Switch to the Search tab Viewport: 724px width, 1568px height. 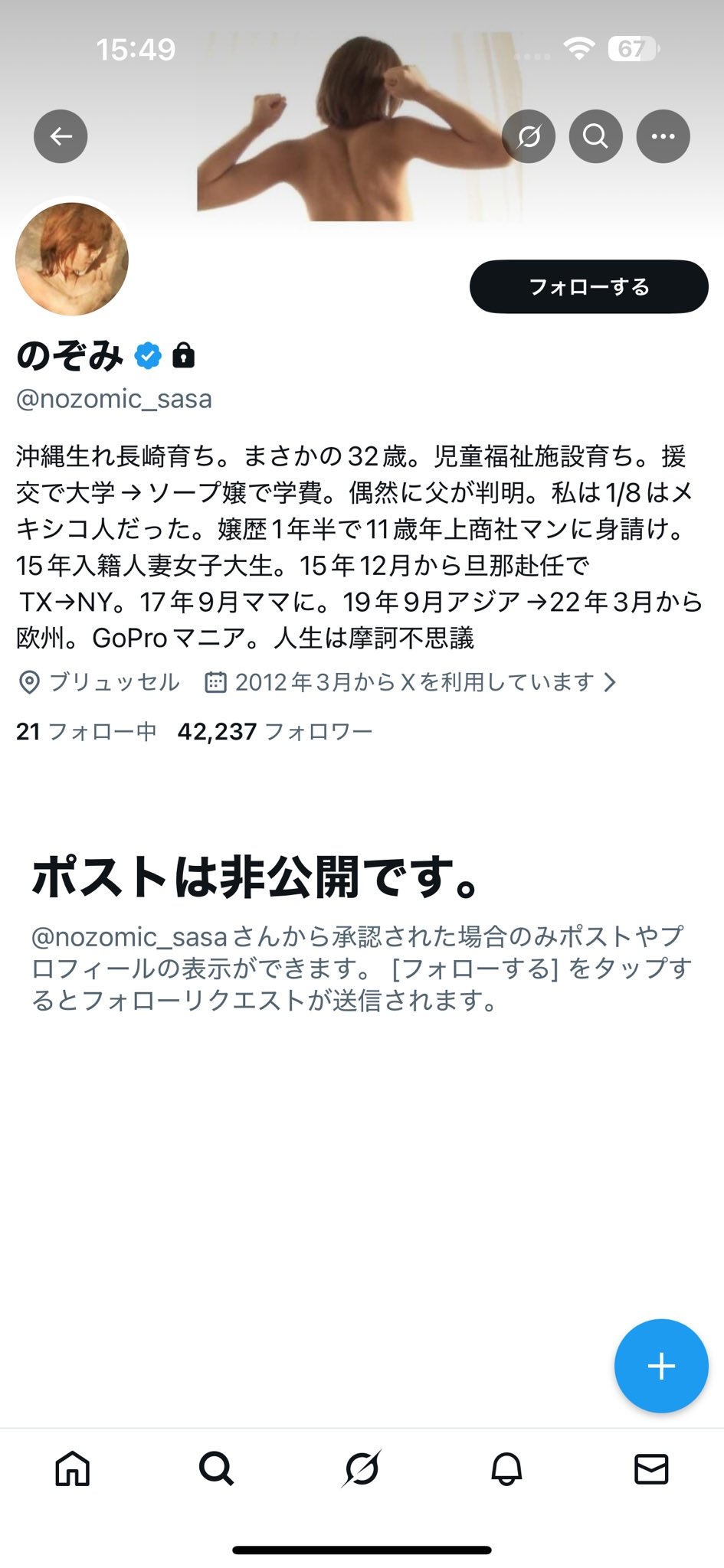(217, 1469)
